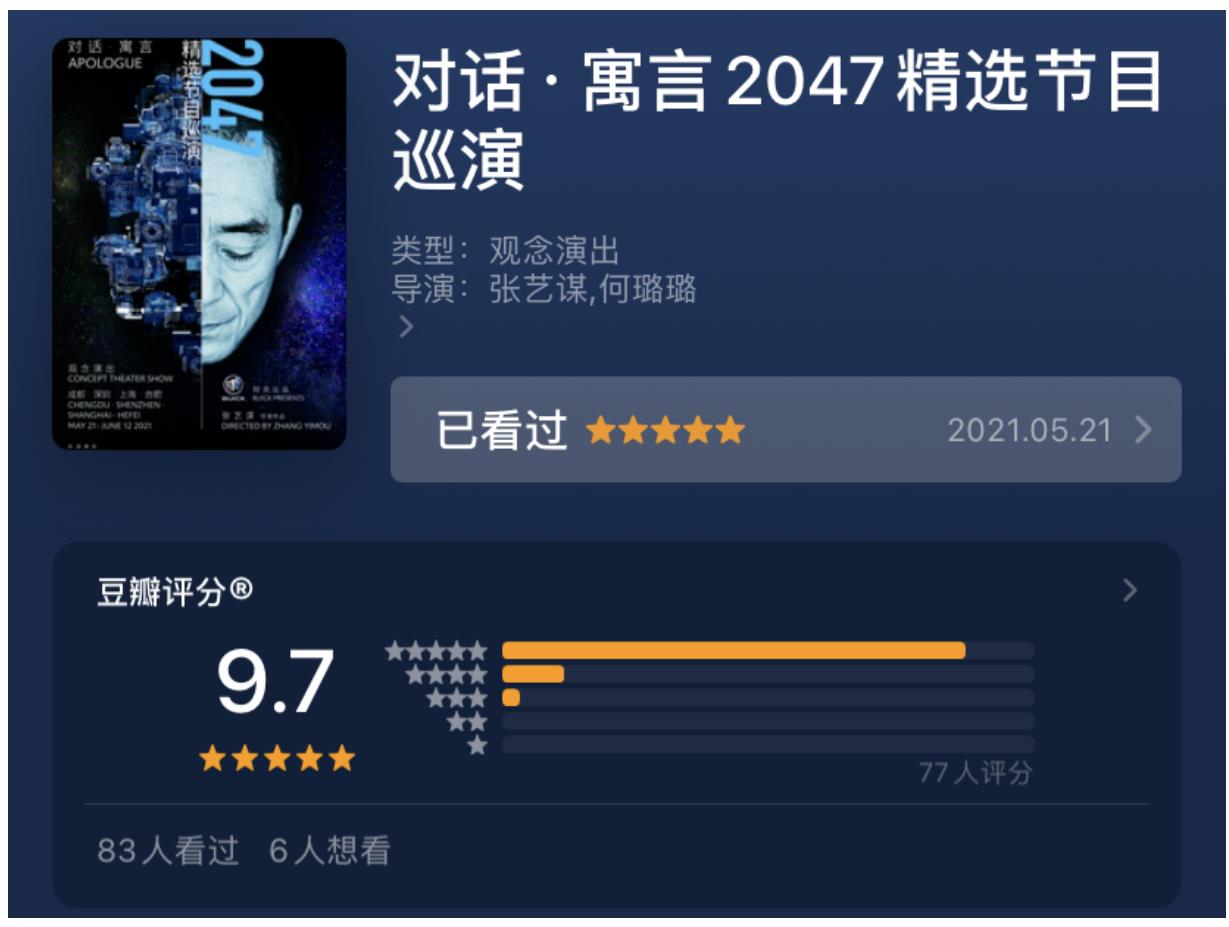This screenshot has width=1229, height=927.
Task: Open 豆瓣评分 rating details chevron
Action: click(1130, 591)
